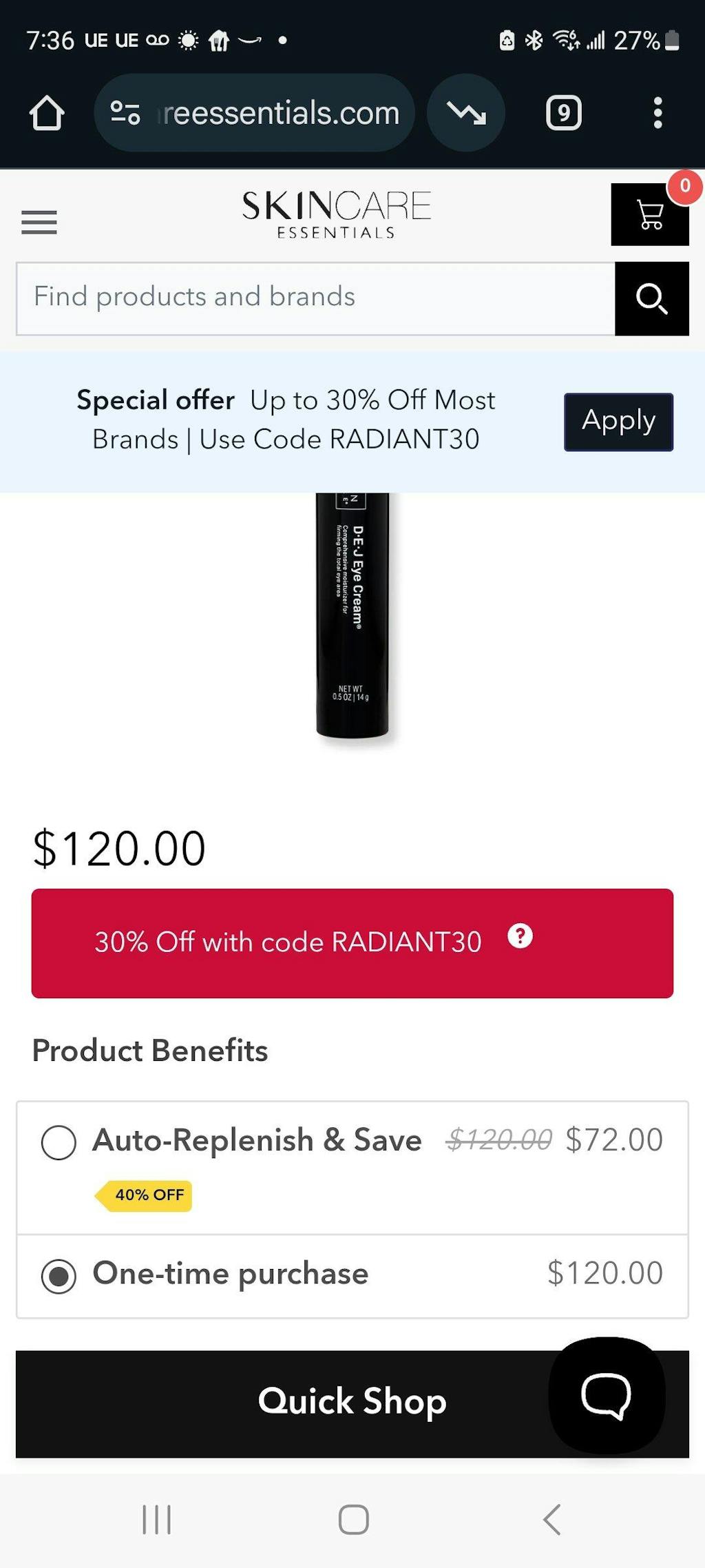View the nine open browser tabs
This screenshot has width=705, height=1568.
click(x=563, y=113)
